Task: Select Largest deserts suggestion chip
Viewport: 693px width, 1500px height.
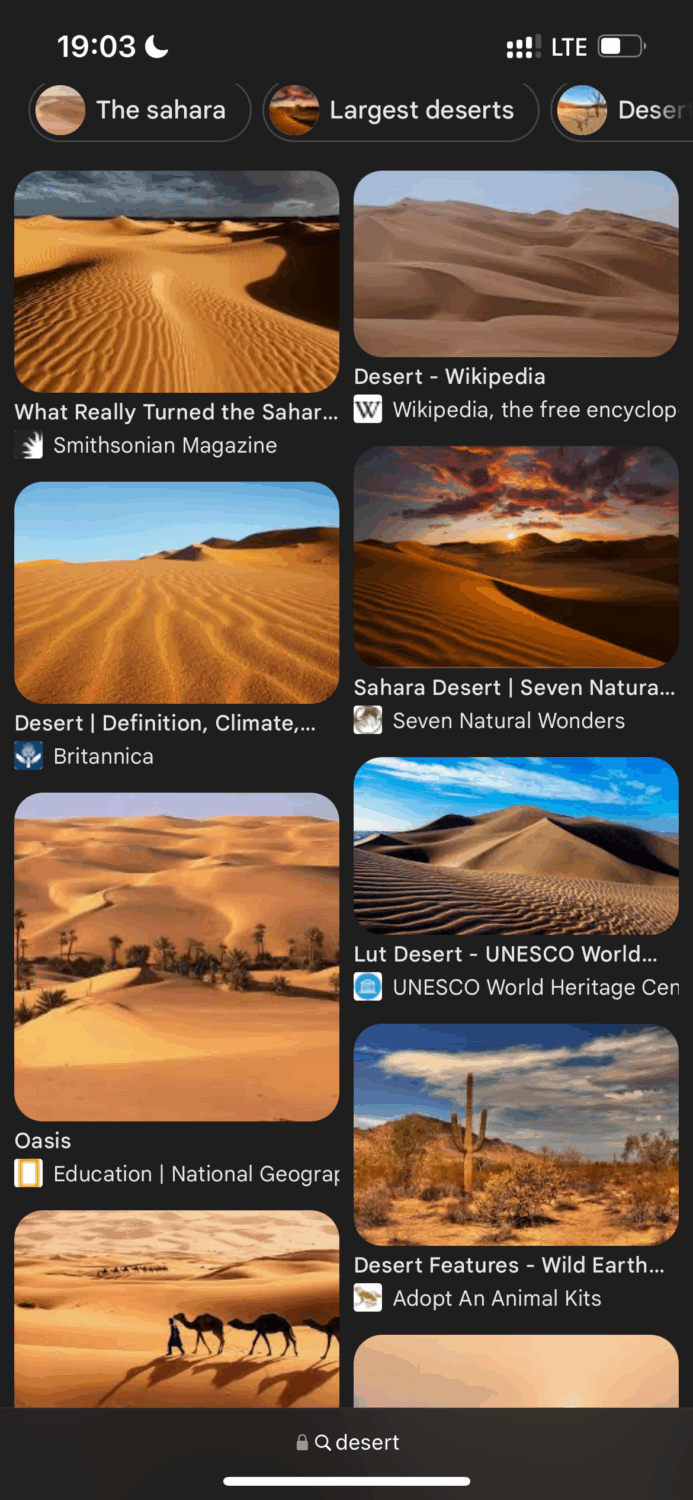Action: (400, 110)
